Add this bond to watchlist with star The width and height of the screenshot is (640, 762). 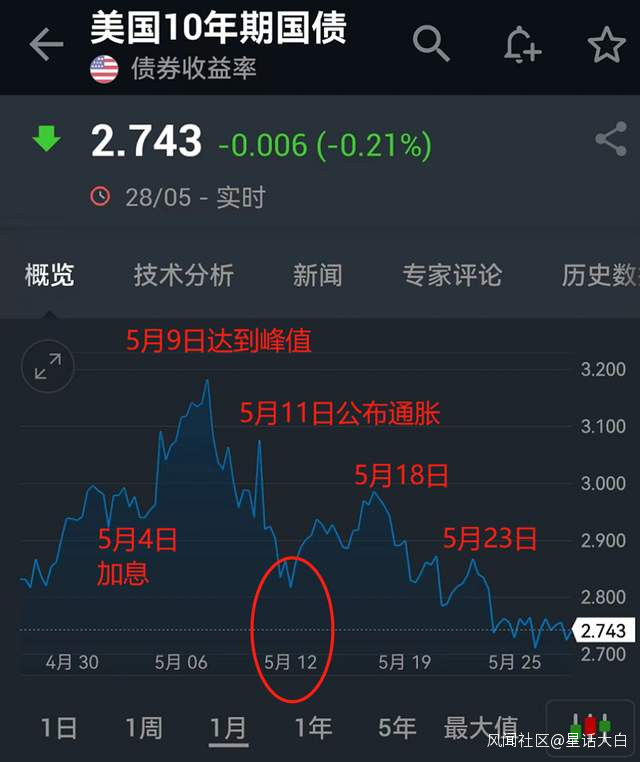[x=606, y=45]
